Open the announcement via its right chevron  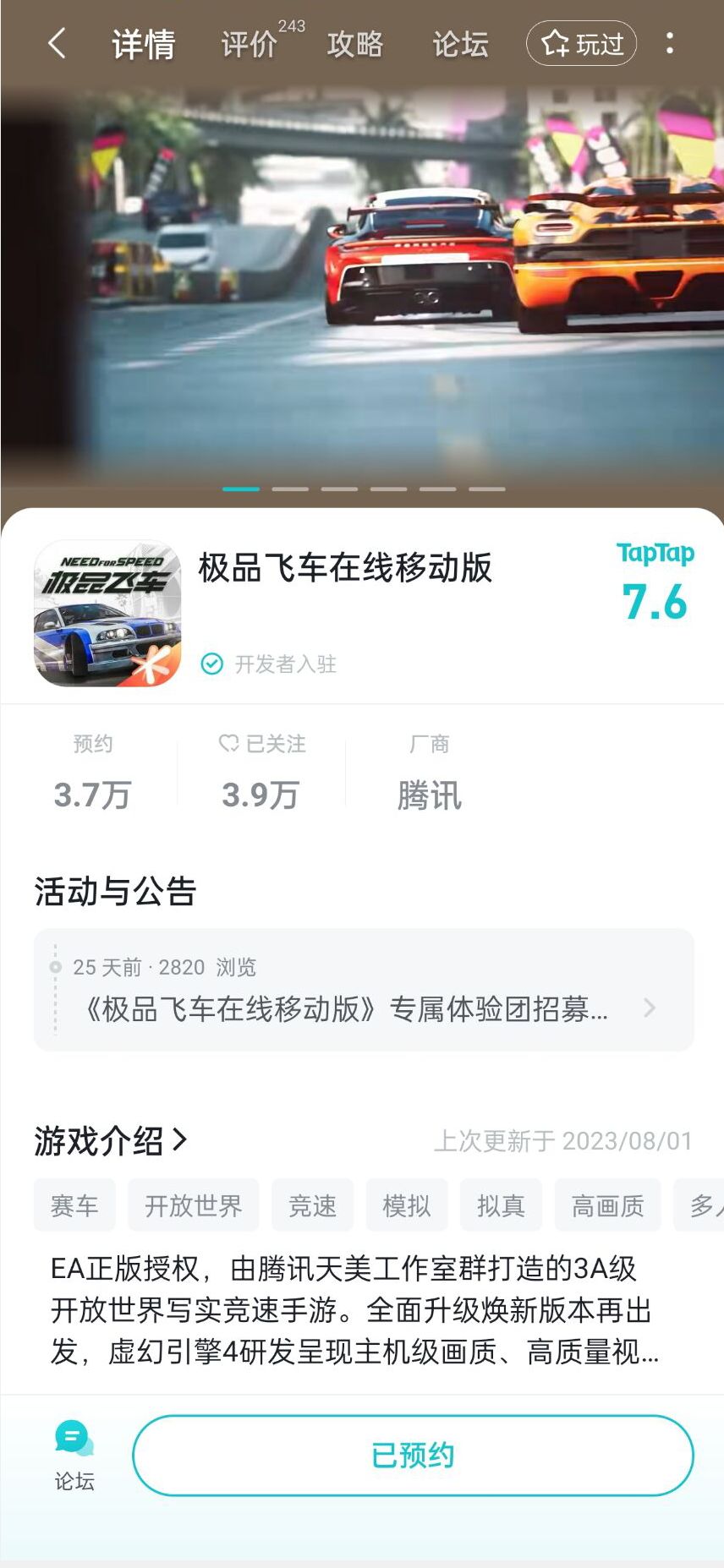pos(650,1008)
